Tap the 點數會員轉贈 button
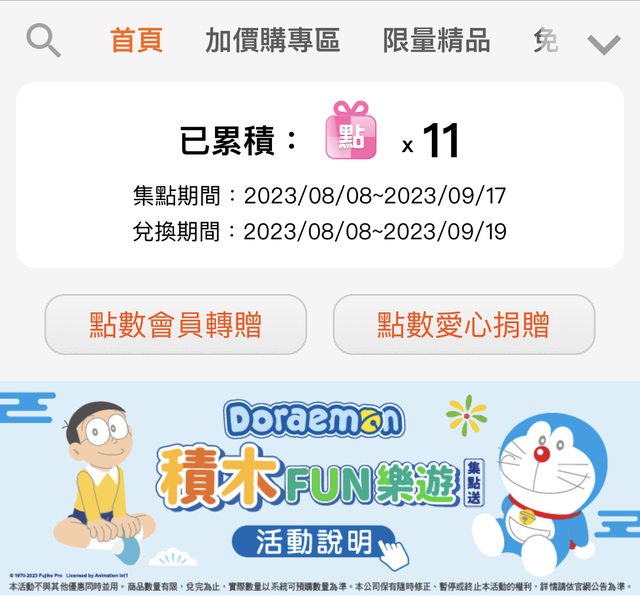The width and height of the screenshot is (640, 596). 176,324
